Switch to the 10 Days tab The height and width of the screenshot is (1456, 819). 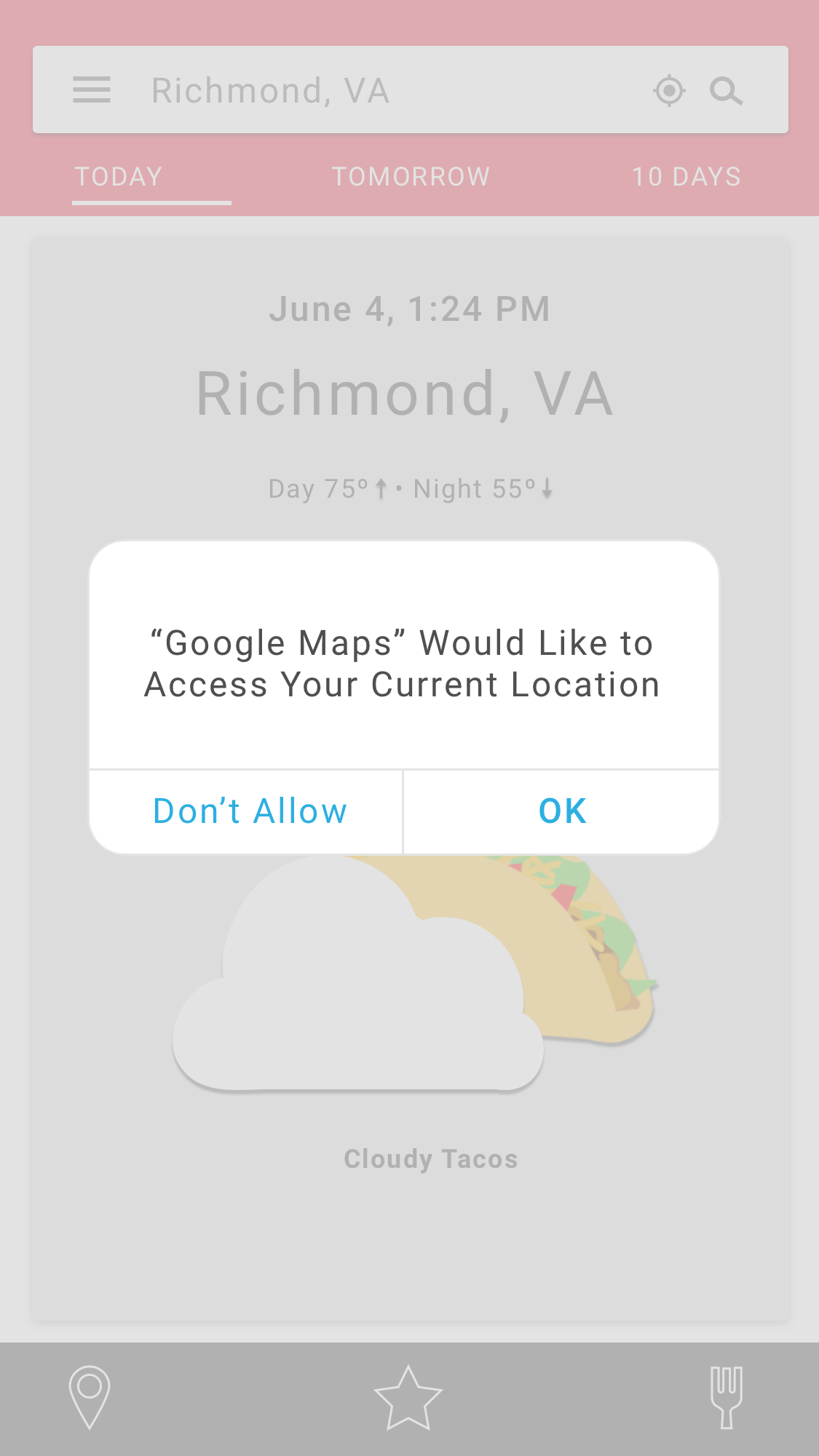click(x=687, y=177)
